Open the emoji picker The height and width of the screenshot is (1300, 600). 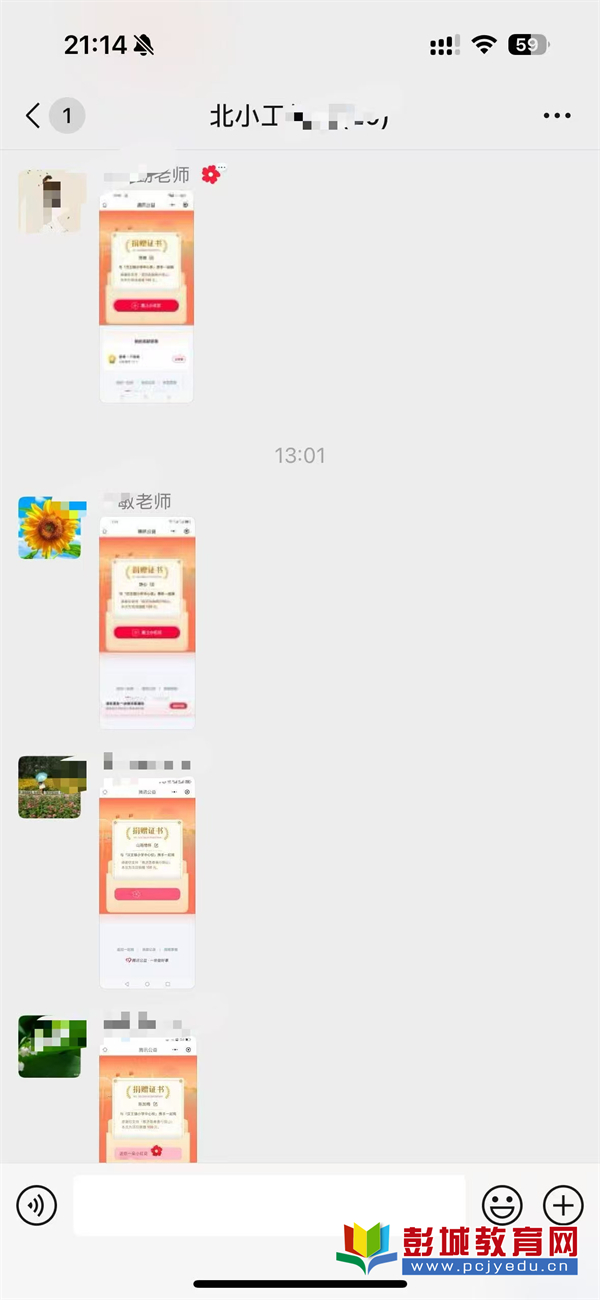[x=502, y=1204]
